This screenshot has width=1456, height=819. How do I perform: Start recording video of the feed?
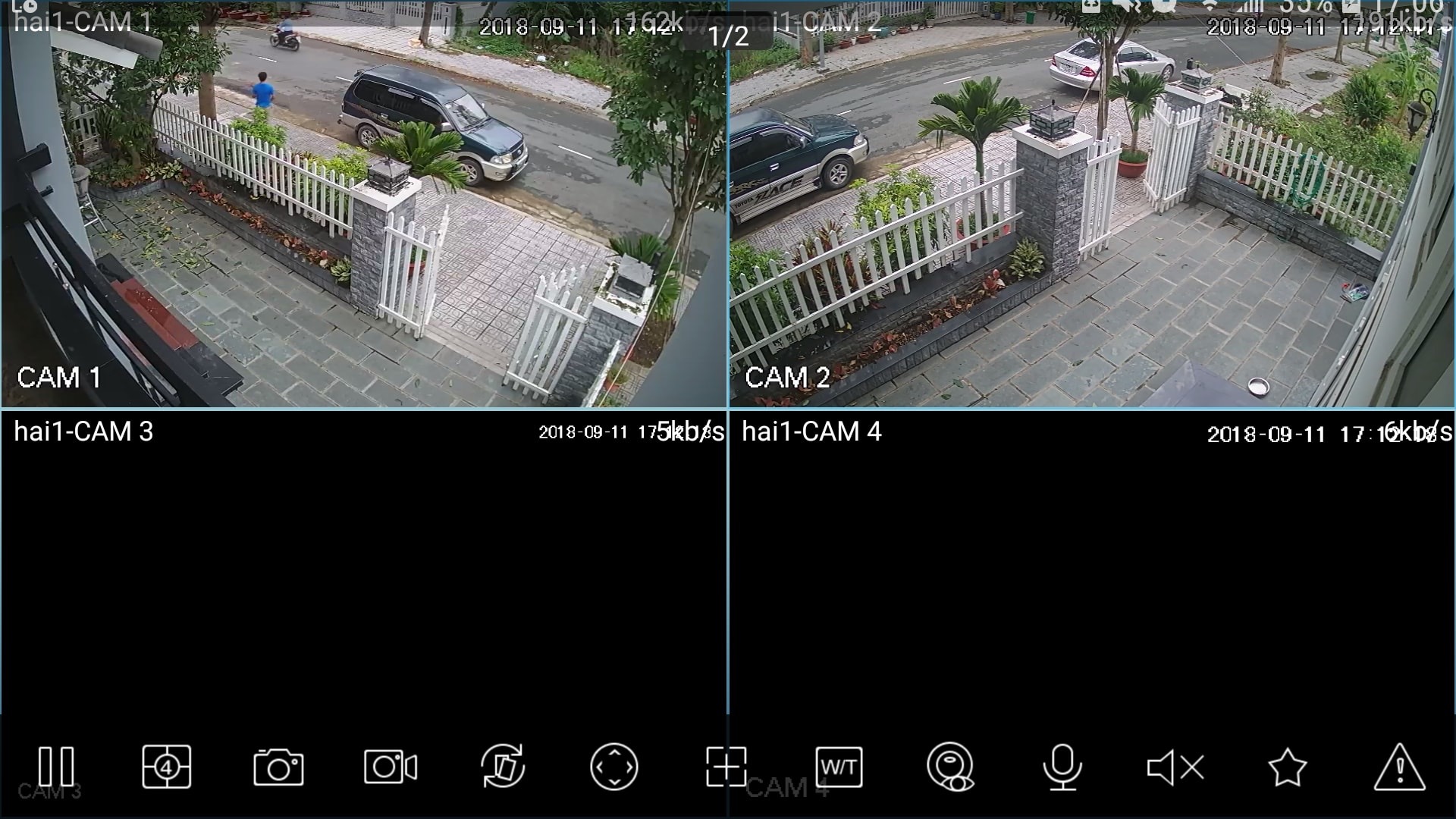(x=390, y=767)
